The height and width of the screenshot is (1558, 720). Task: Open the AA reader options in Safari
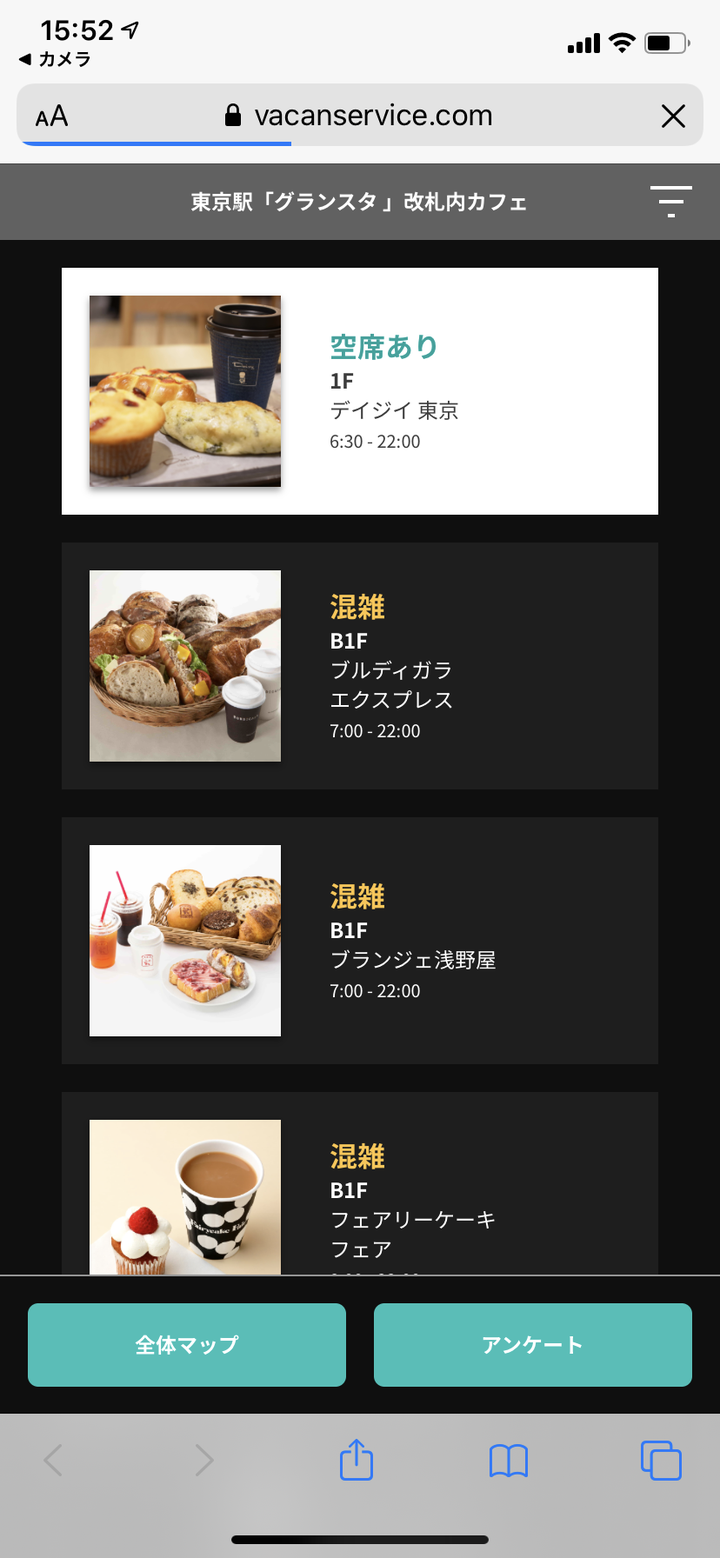coord(52,116)
